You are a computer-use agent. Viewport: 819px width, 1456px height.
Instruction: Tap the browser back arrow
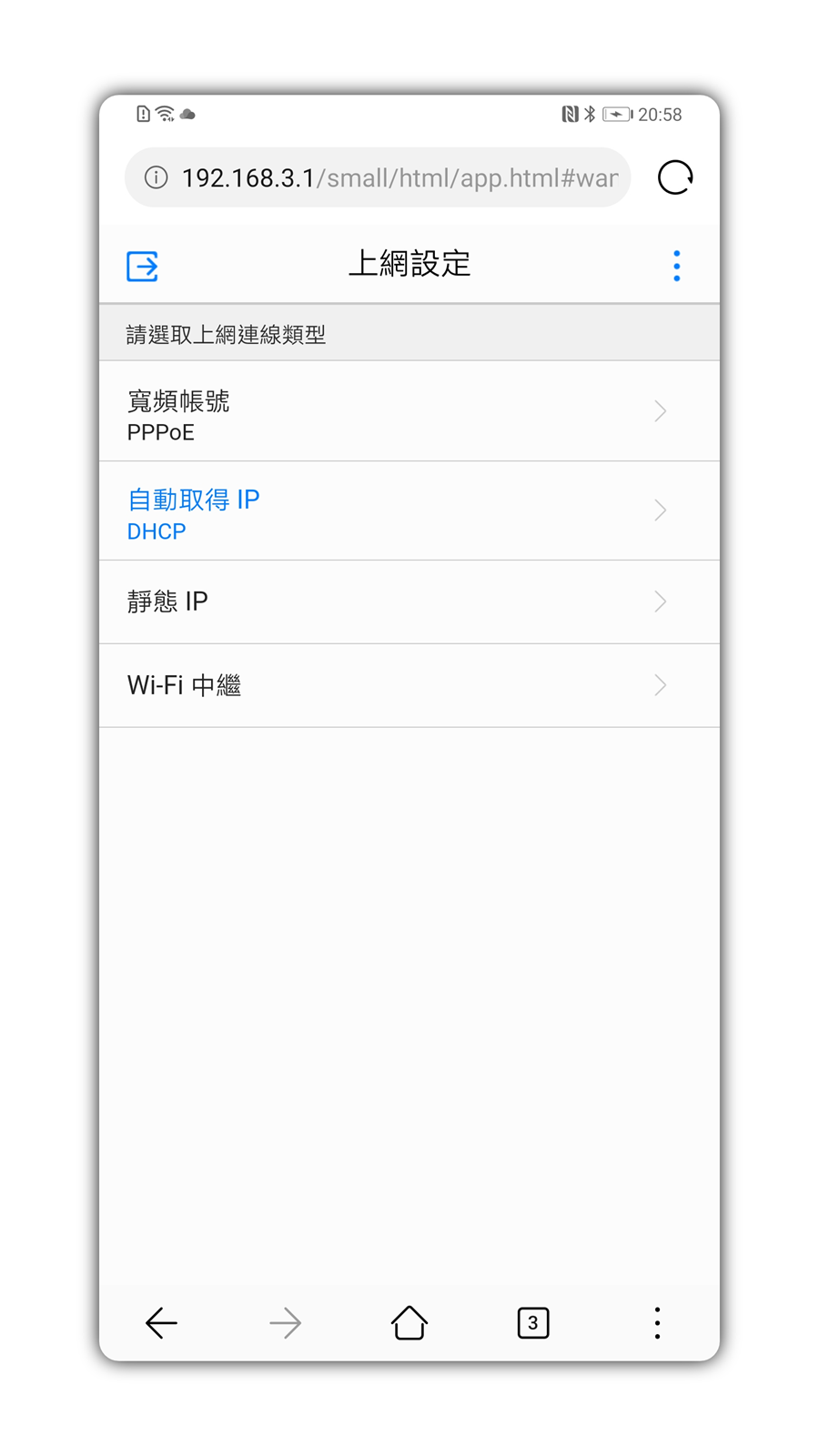[160, 1322]
